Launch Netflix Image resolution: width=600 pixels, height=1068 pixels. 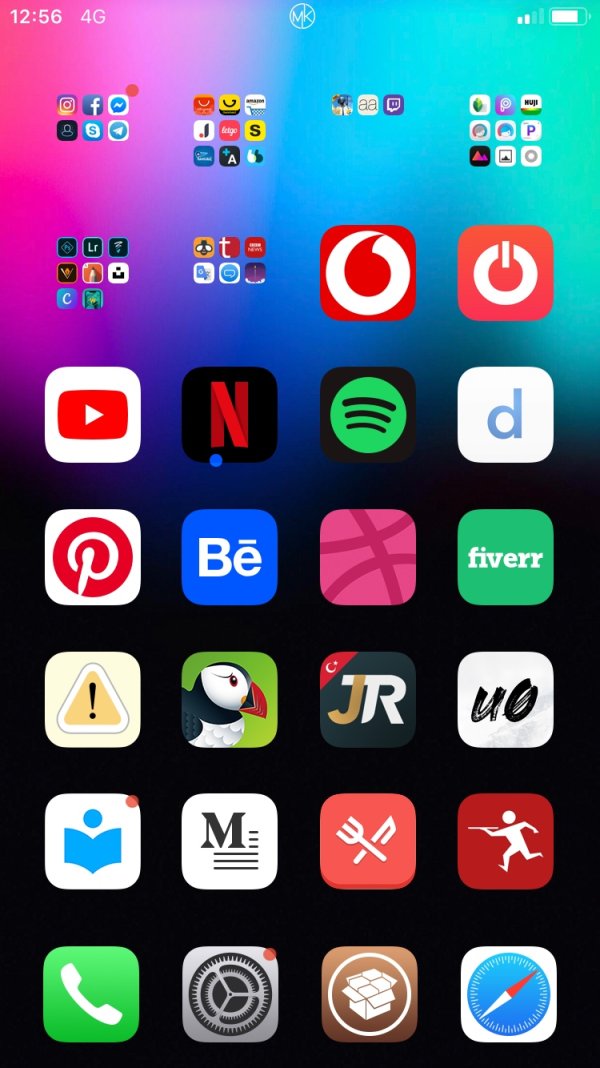click(x=230, y=414)
